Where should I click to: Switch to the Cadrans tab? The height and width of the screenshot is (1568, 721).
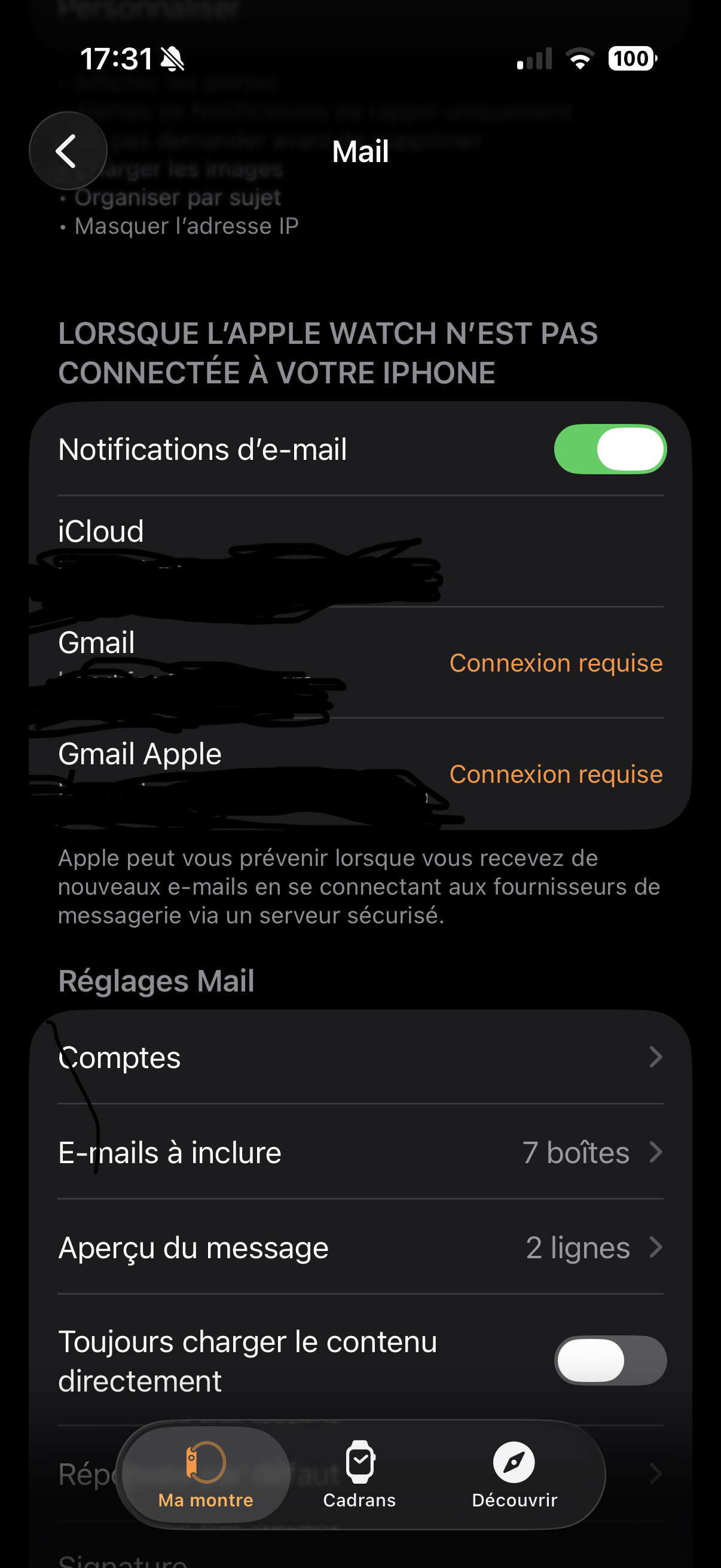(x=359, y=1475)
